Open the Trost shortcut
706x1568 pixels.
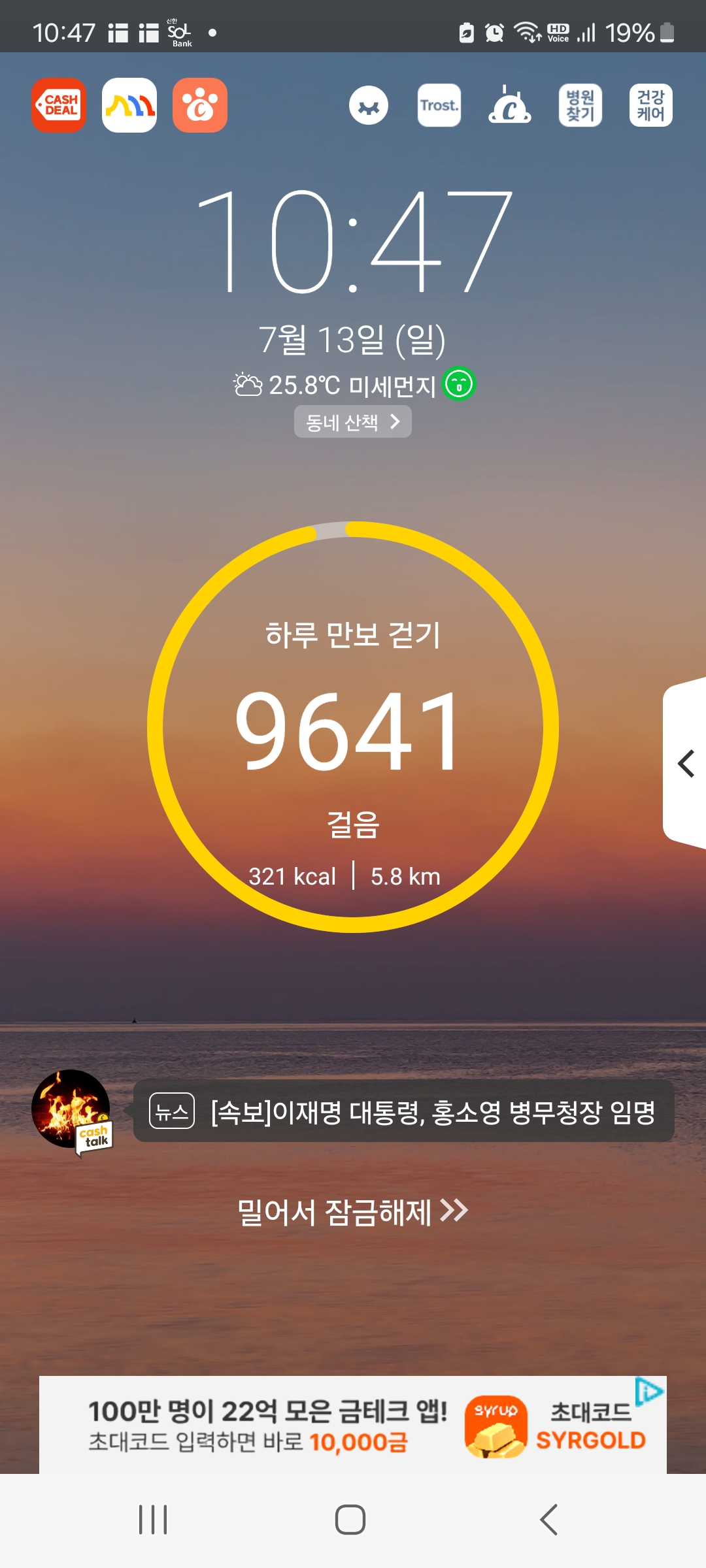click(x=439, y=105)
